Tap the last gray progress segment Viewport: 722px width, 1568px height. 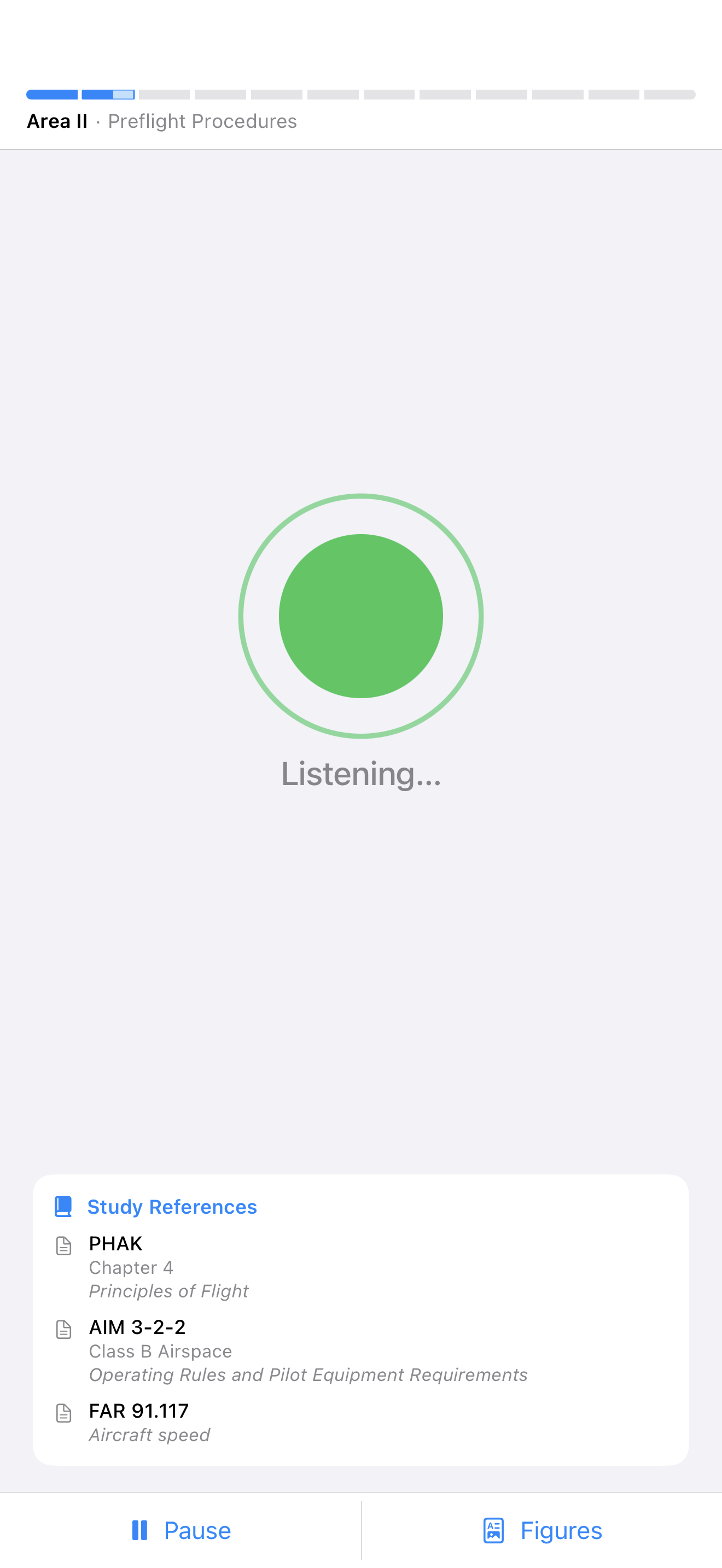pyautogui.click(x=669, y=95)
